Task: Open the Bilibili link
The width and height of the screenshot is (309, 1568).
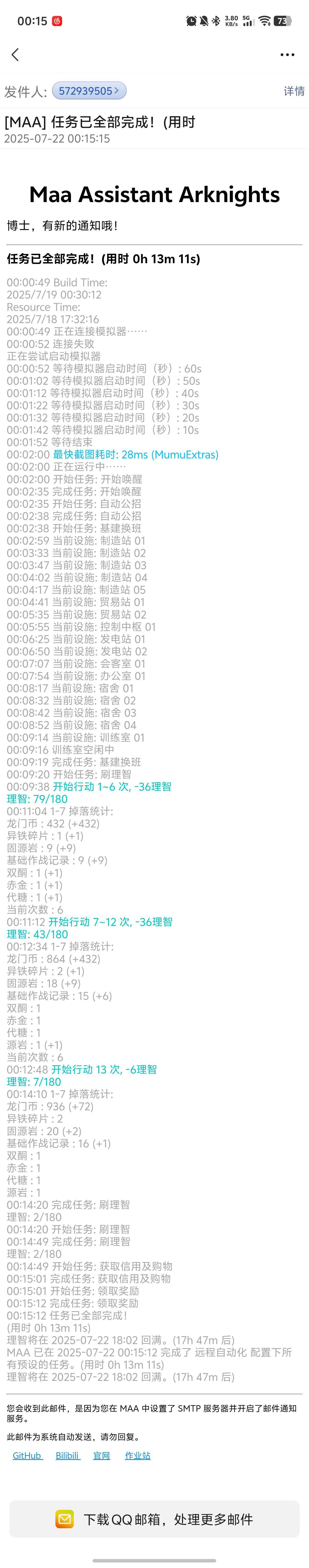Action: pos(67,1455)
